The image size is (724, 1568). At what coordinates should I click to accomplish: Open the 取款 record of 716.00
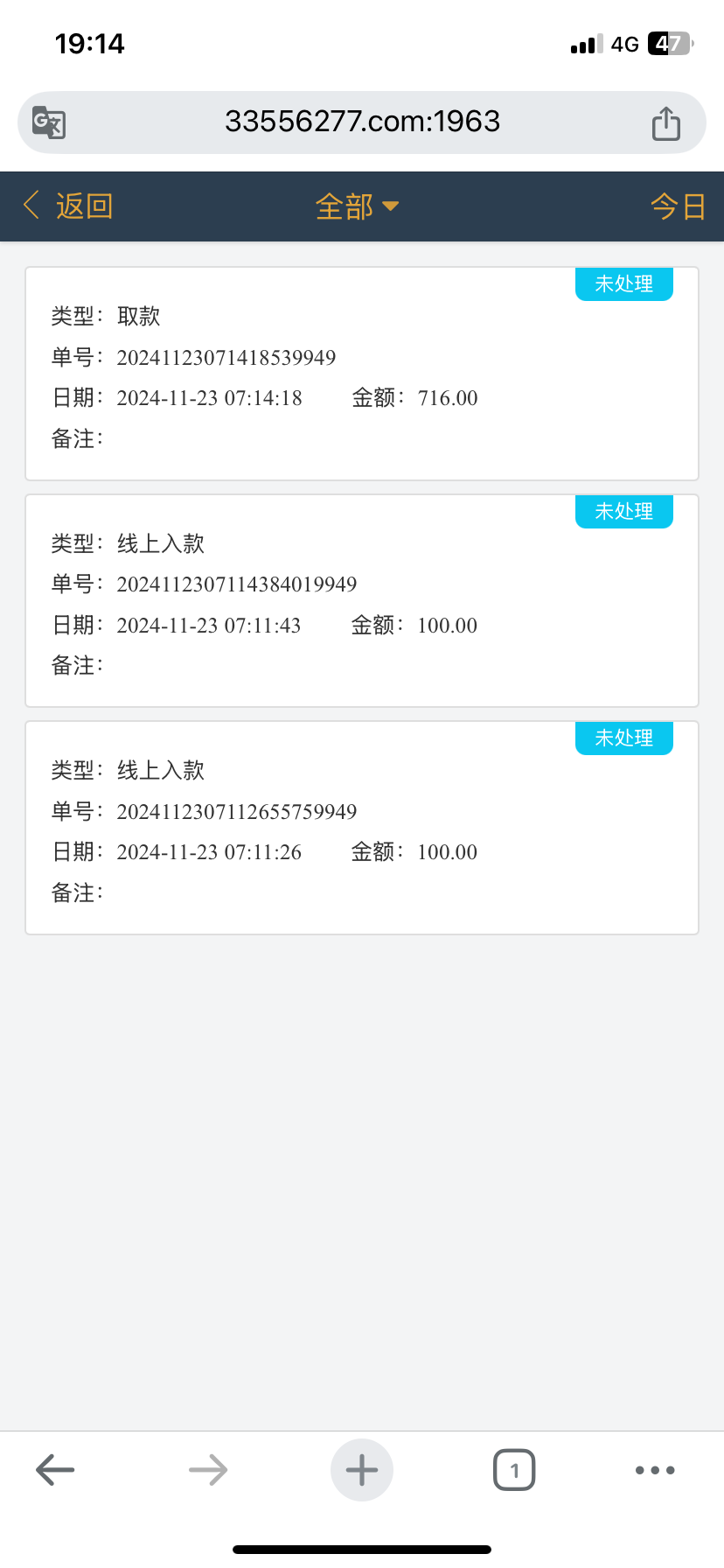(x=362, y=374)
